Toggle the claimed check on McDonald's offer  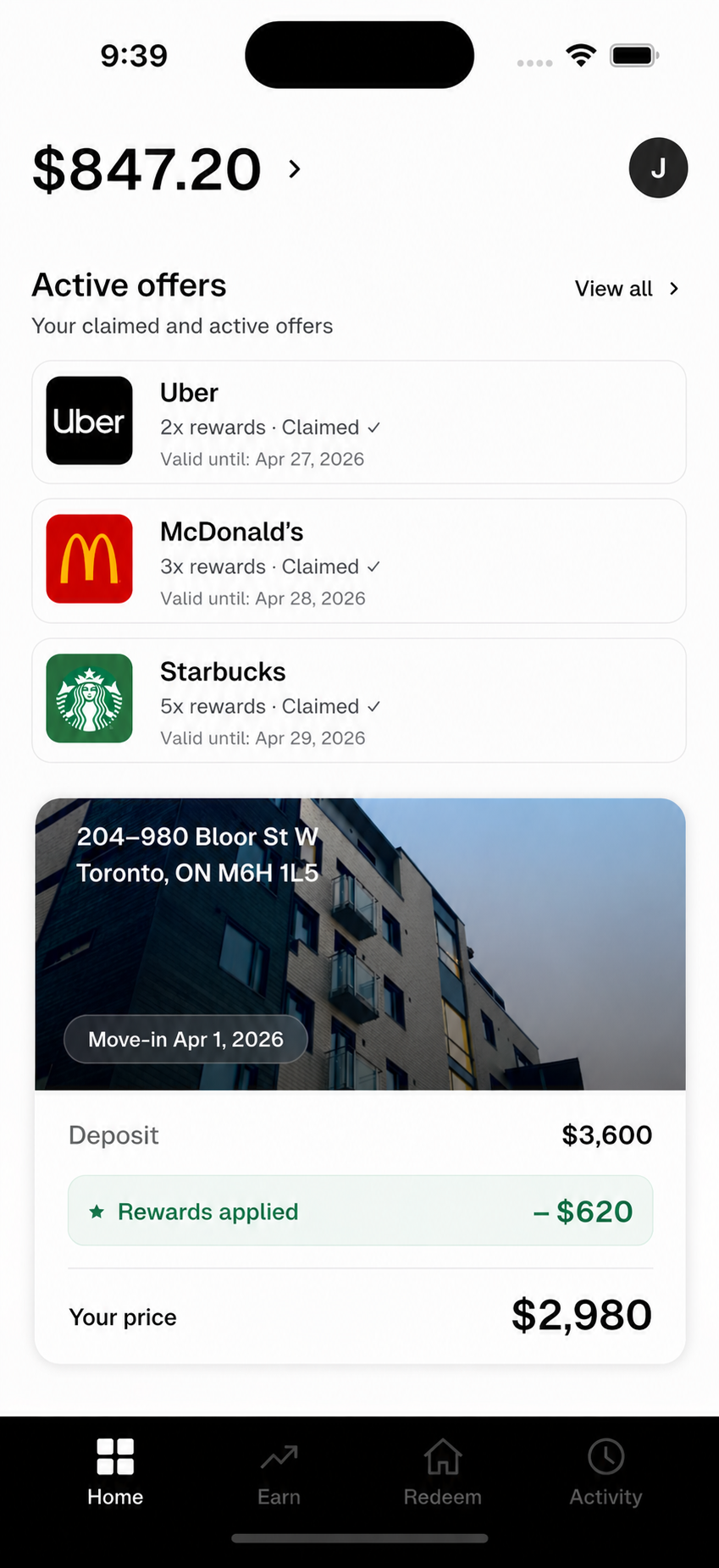click(x=373, y=567)
